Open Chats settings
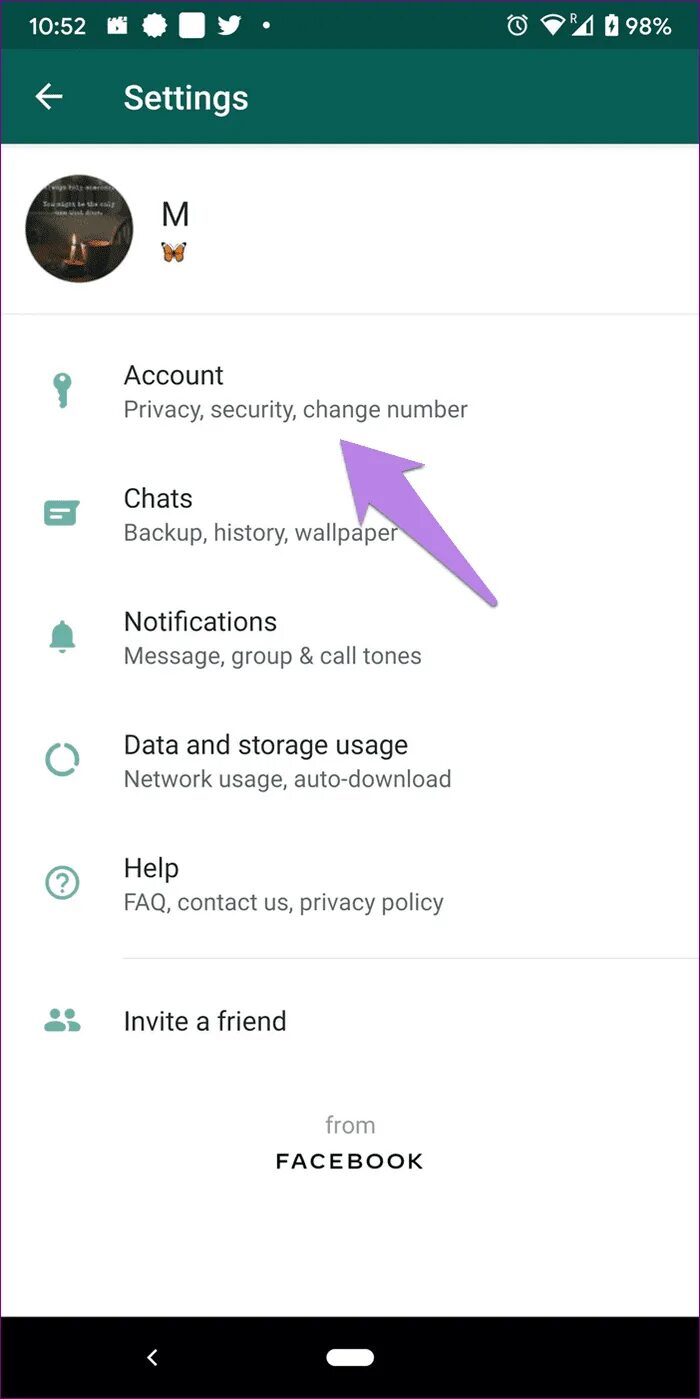Viewport: 700px width, 1399px height. click(350, 514)
